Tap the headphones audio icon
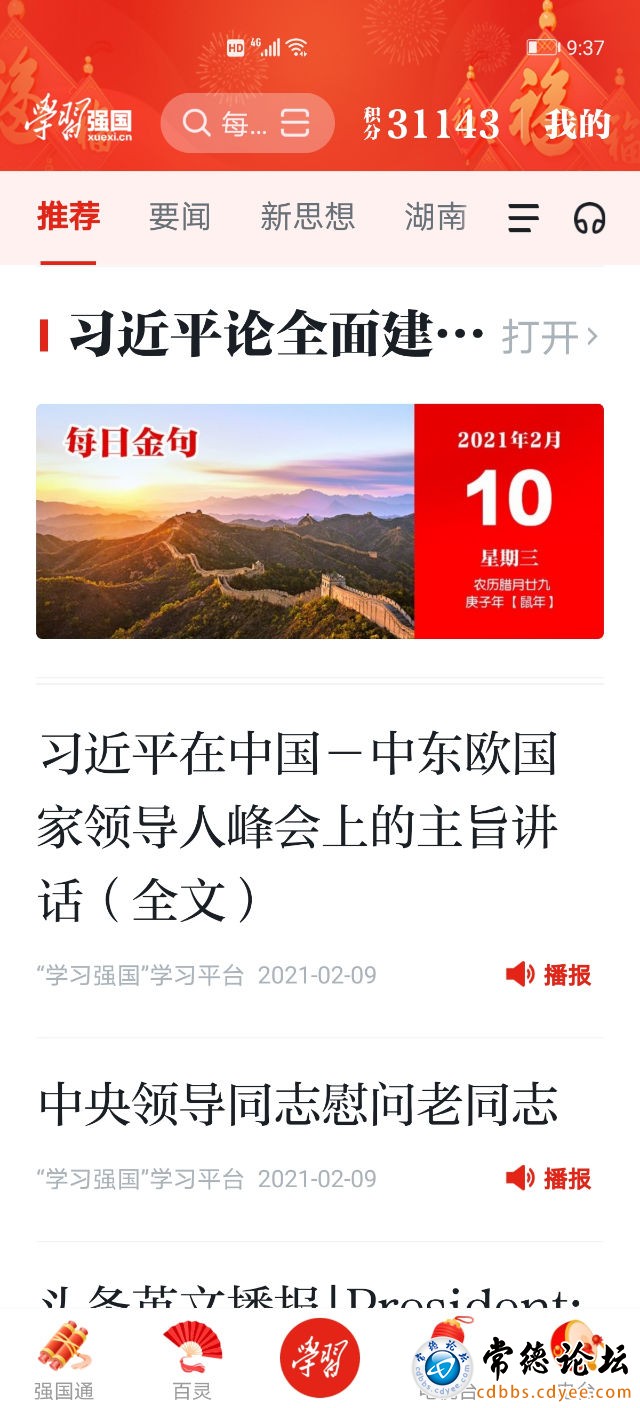Image resolution: width=640 pixels, height=1408 pixels. tap(589, 218)
